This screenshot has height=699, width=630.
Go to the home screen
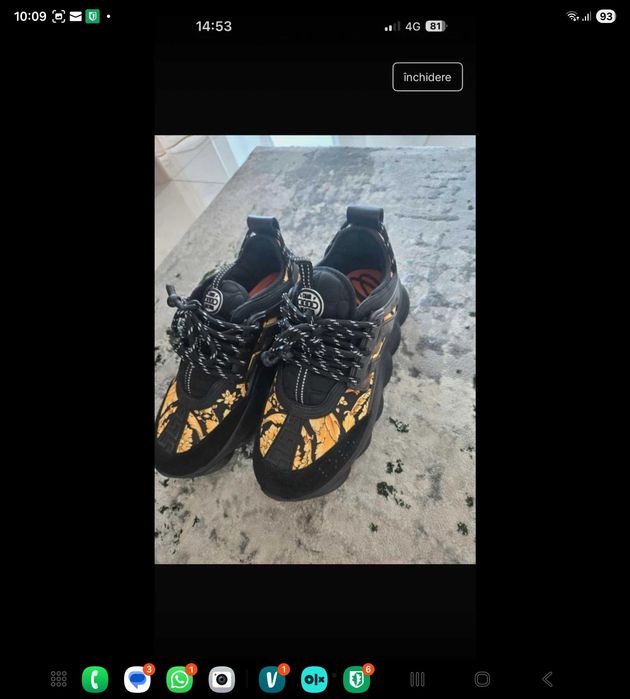tap(482, 679)
